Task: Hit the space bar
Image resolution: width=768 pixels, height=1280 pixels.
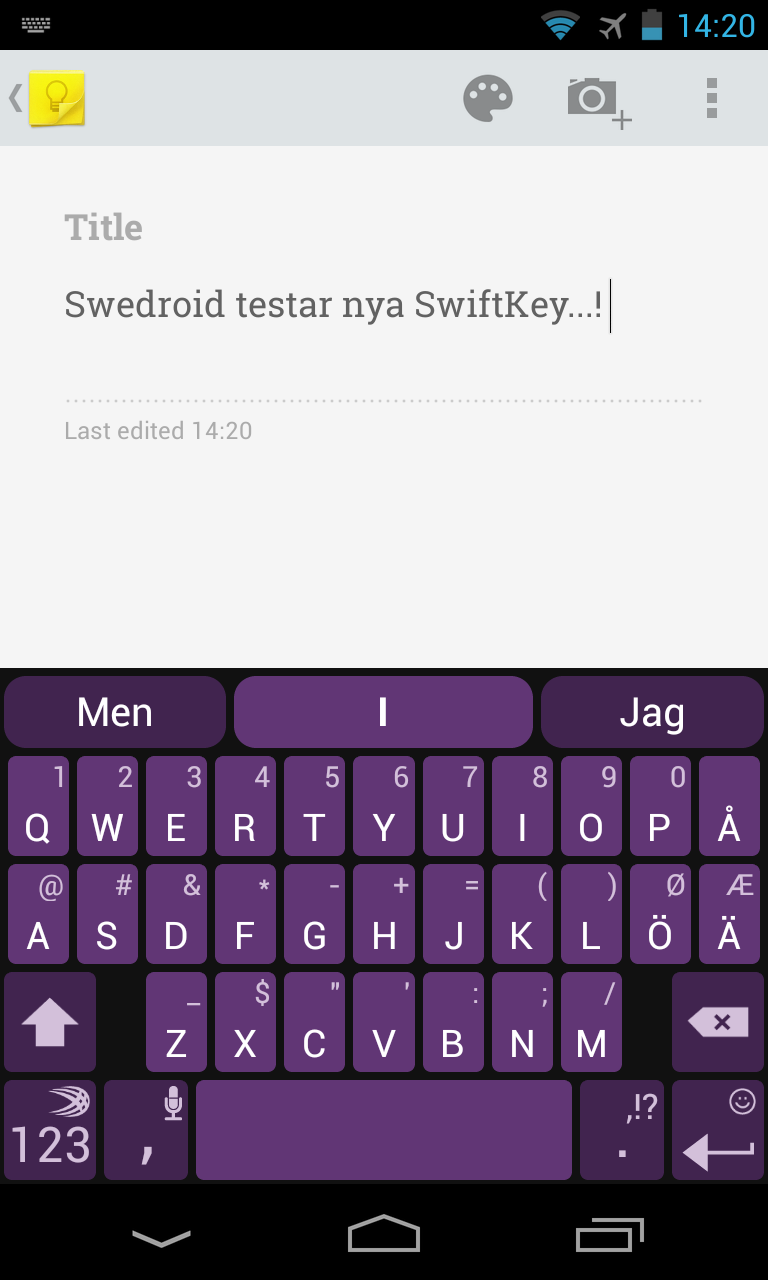Action: click(x=384, y=1130)
